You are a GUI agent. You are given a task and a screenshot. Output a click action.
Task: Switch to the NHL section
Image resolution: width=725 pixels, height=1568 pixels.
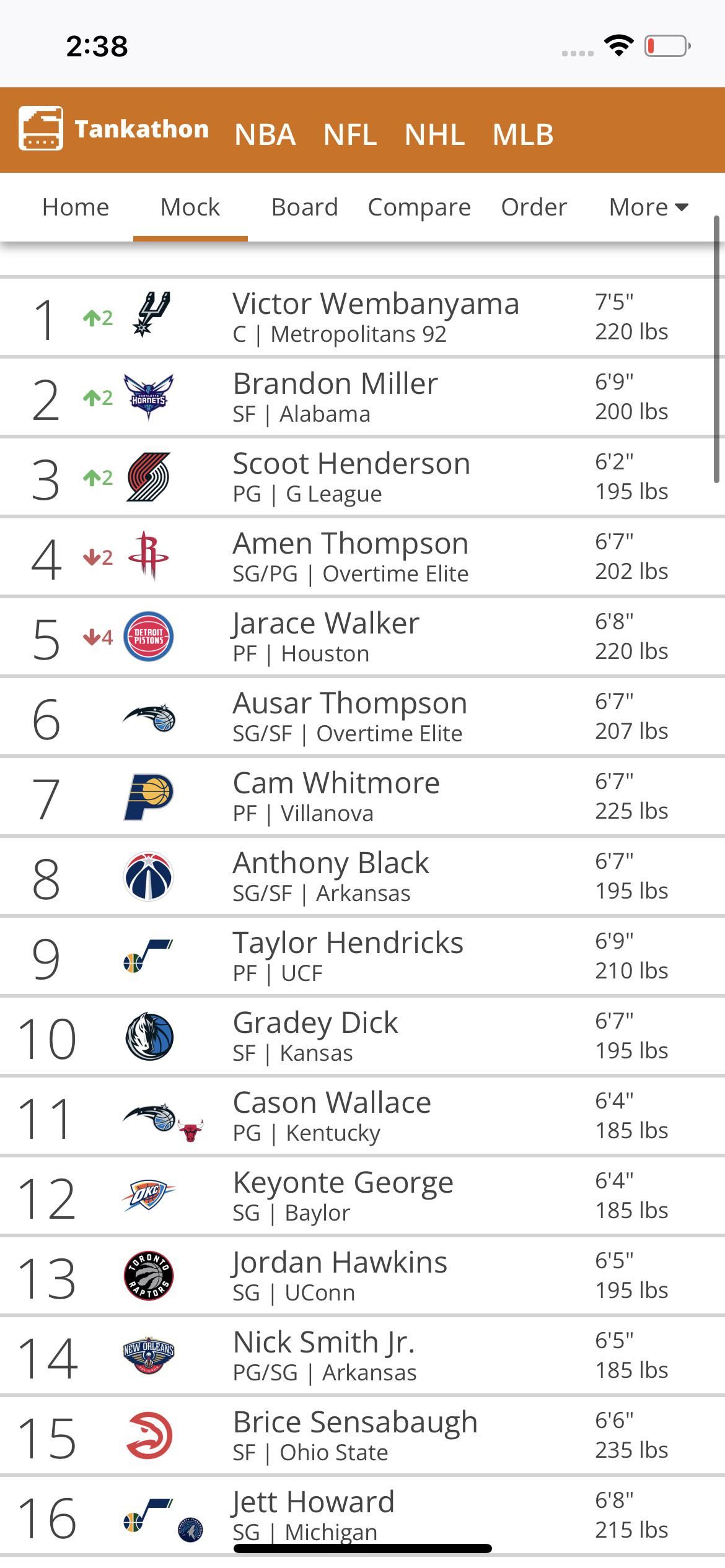434,134
